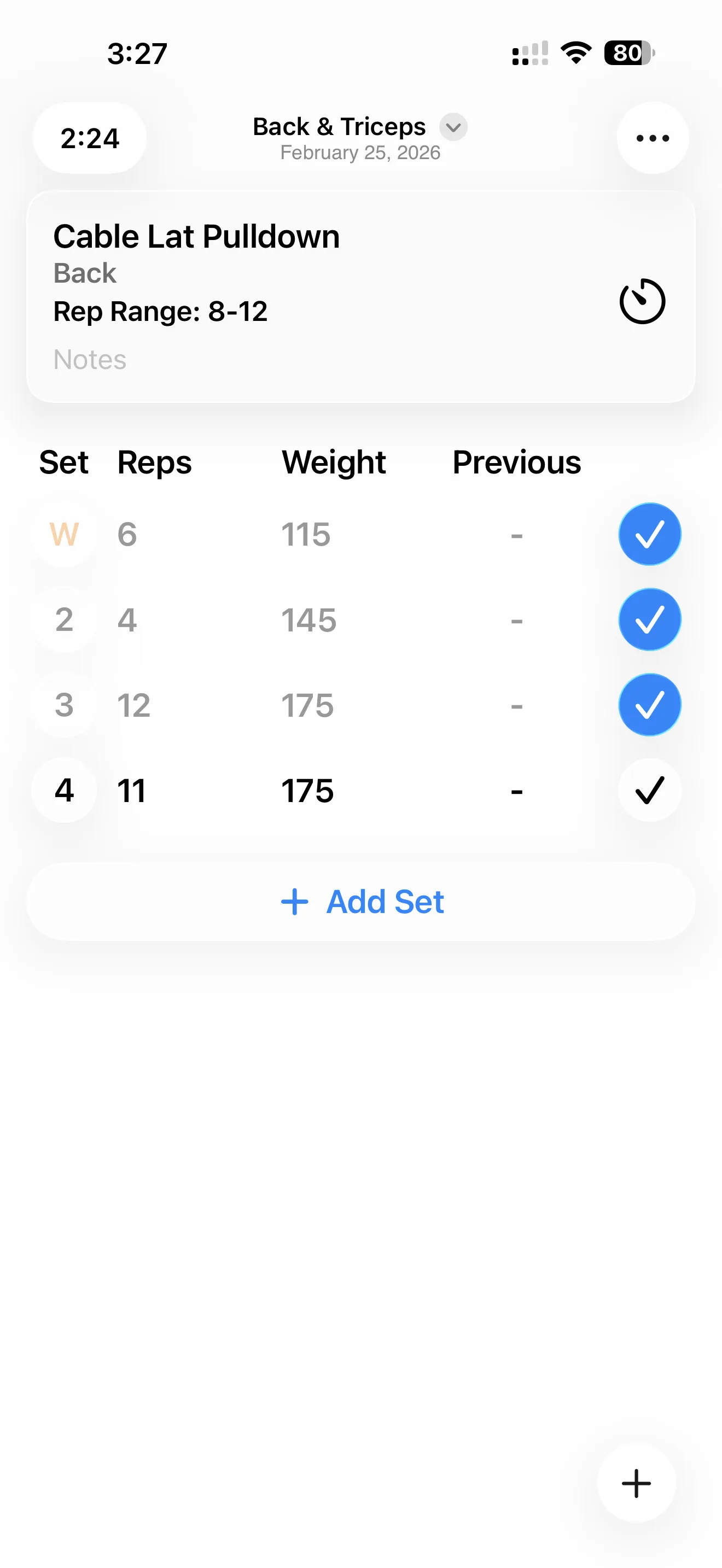The image size is (722, 1568).
Task: Open the Cable Lat Pulldown exercise card
Action: [x=196, y=237]
